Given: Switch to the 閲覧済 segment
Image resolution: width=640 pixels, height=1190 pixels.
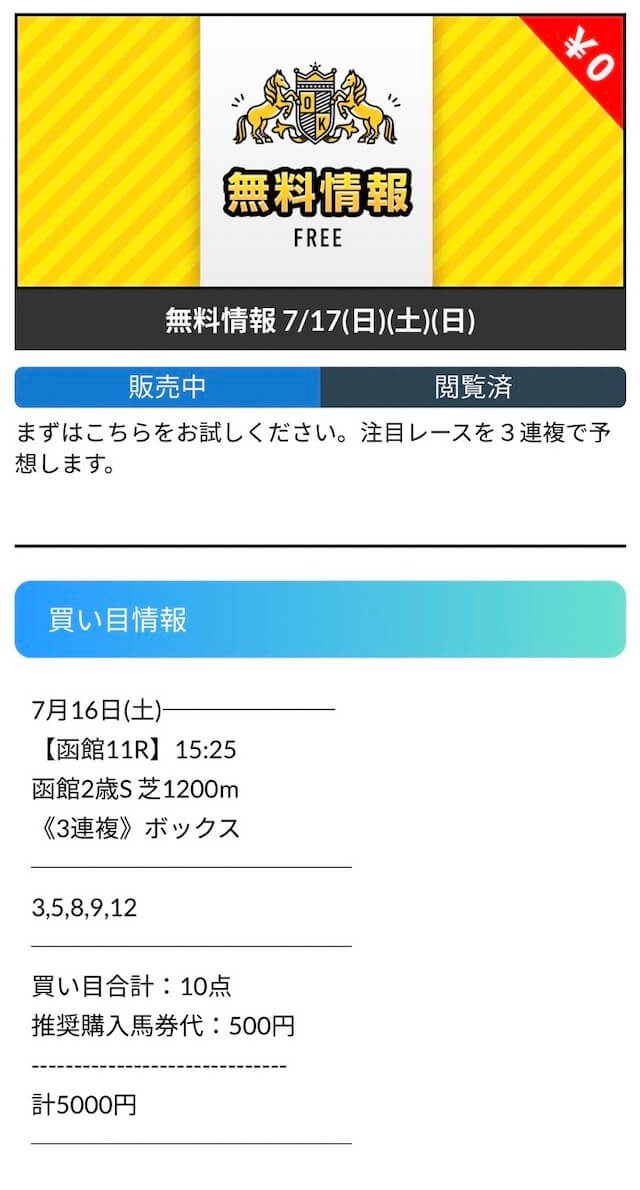Looking at the screenshot, I should 473,387.
